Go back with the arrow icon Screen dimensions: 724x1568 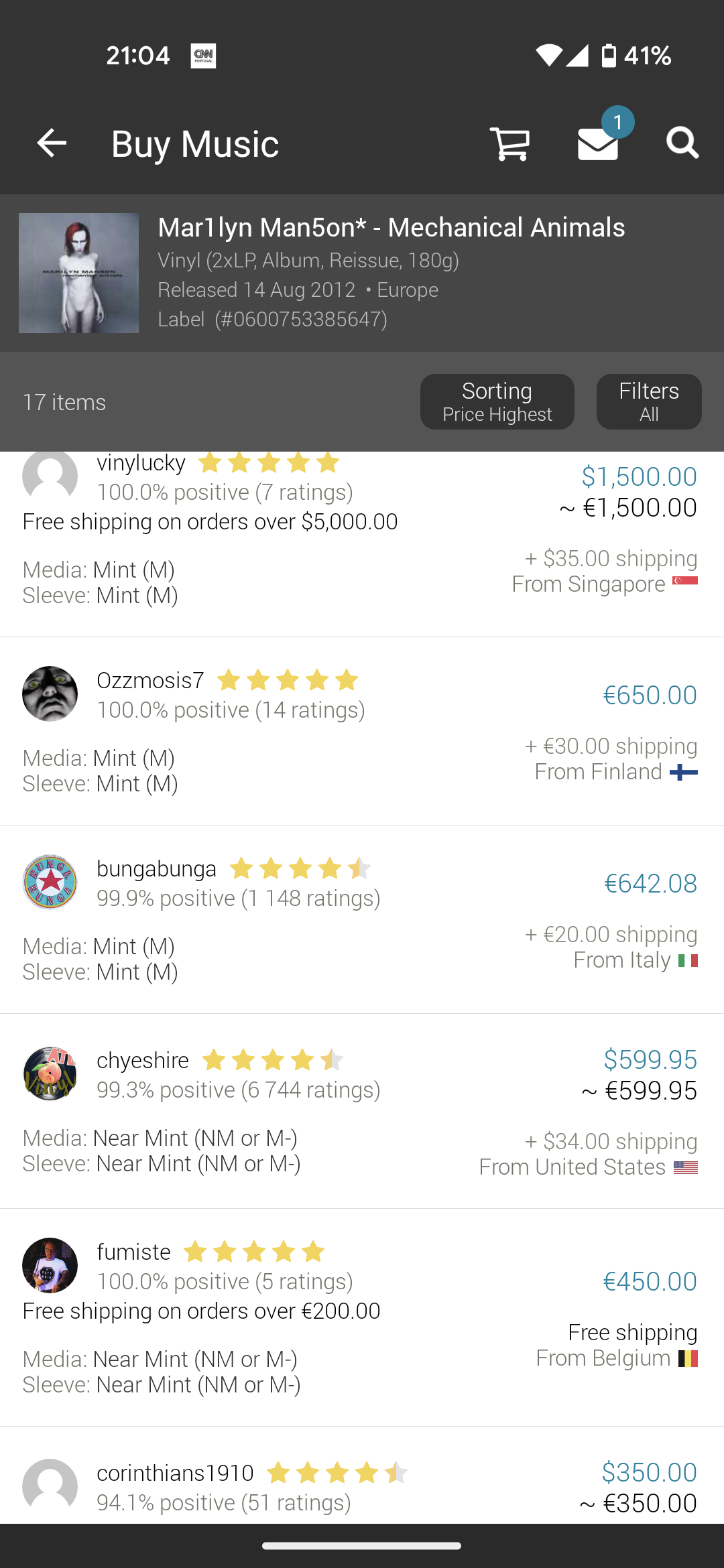click(x=52, y=143)
